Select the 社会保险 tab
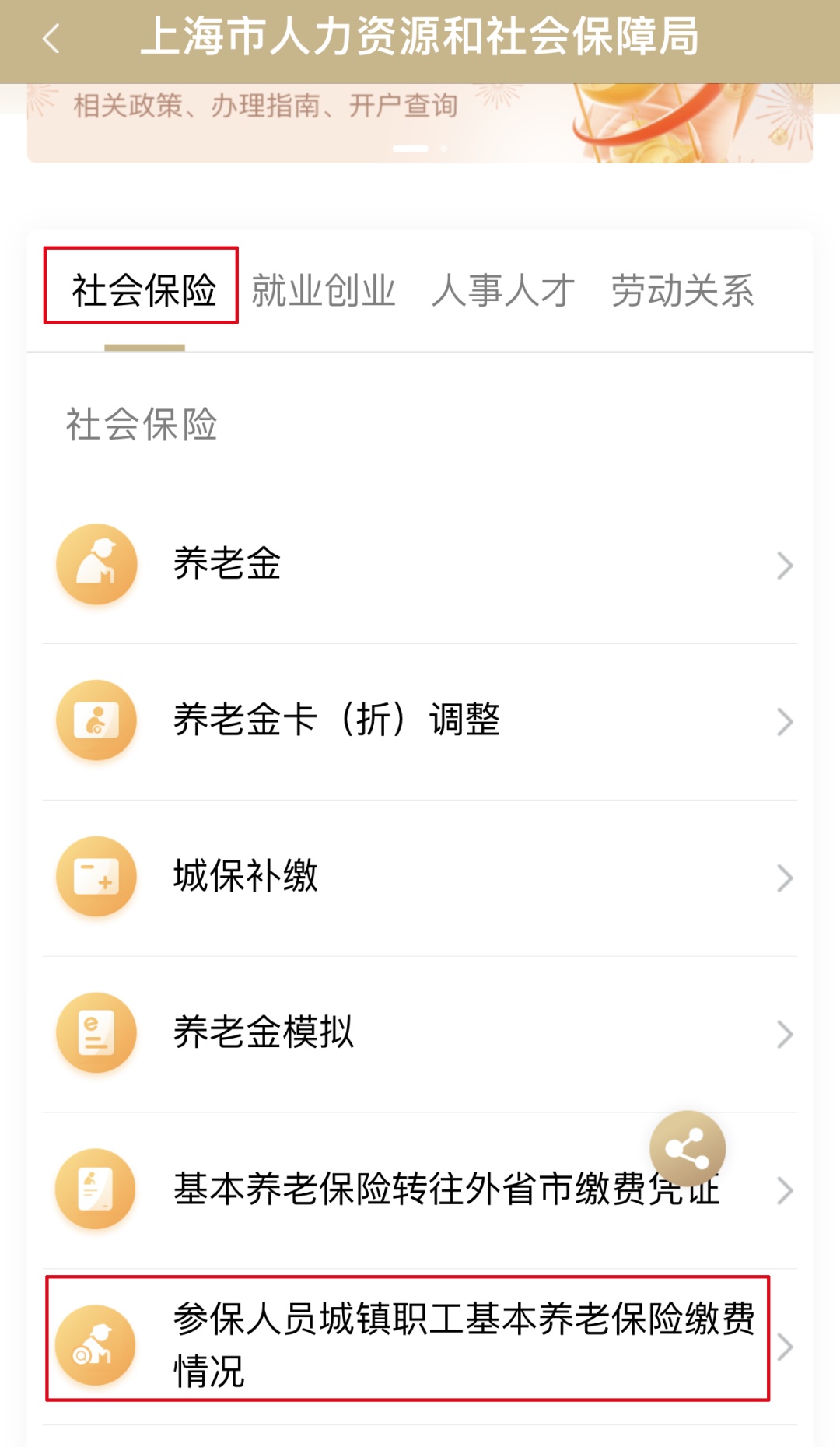Viewport: 840px width, 1447px height. [x=143, y=289]
